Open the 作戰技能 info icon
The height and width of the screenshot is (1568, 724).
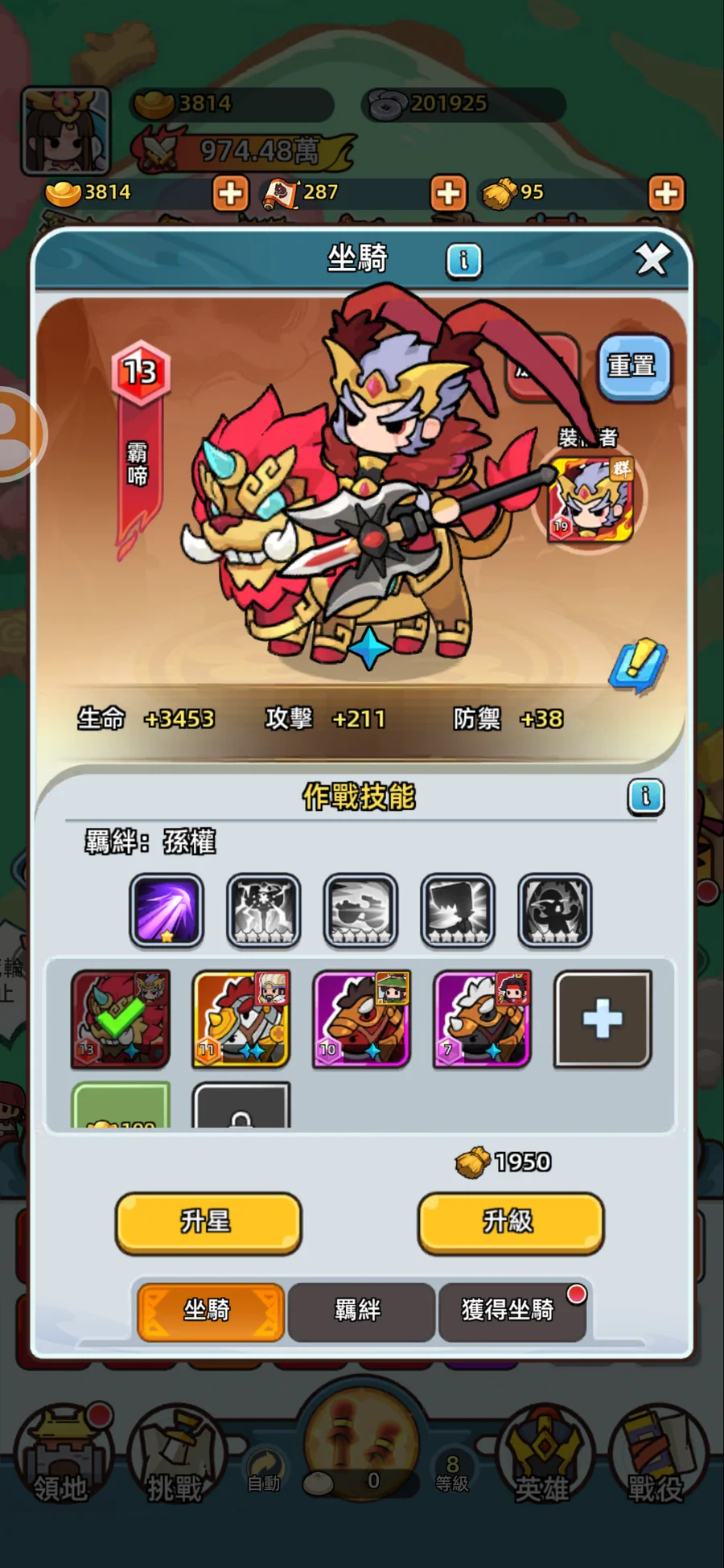(x=645, y=796)
